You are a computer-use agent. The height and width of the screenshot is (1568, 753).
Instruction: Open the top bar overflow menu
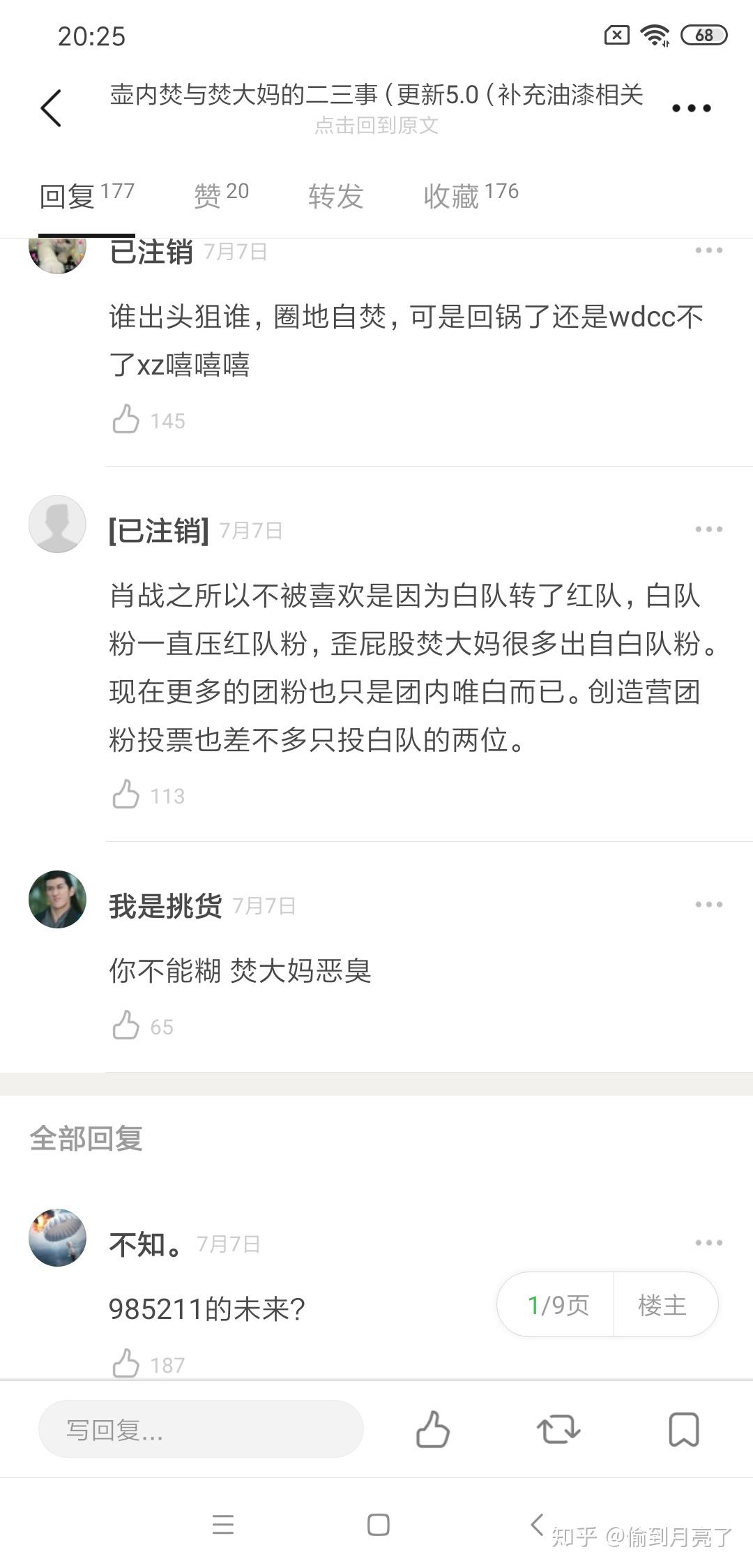[x=691, y=108]
